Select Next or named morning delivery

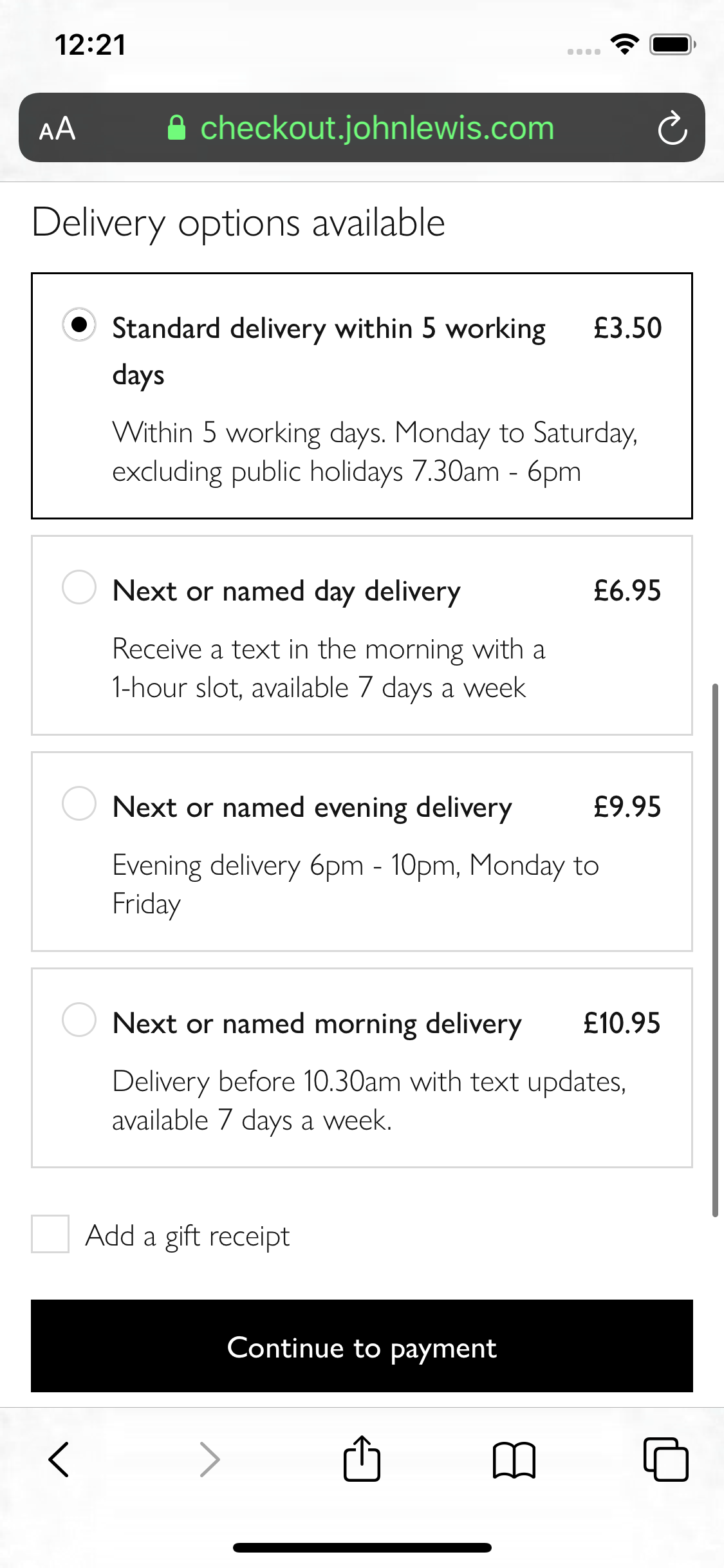(x=80, y=1022)
